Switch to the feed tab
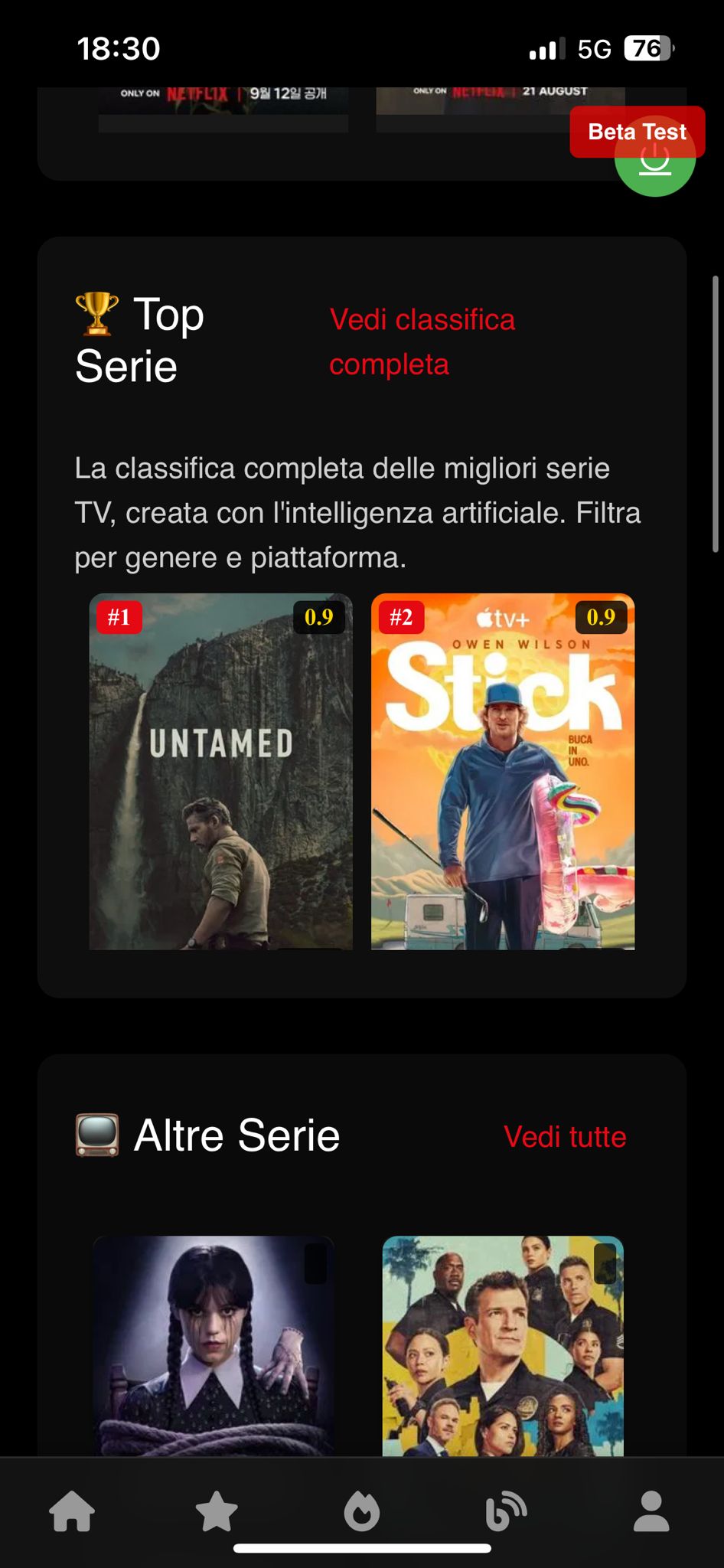 506,1511
